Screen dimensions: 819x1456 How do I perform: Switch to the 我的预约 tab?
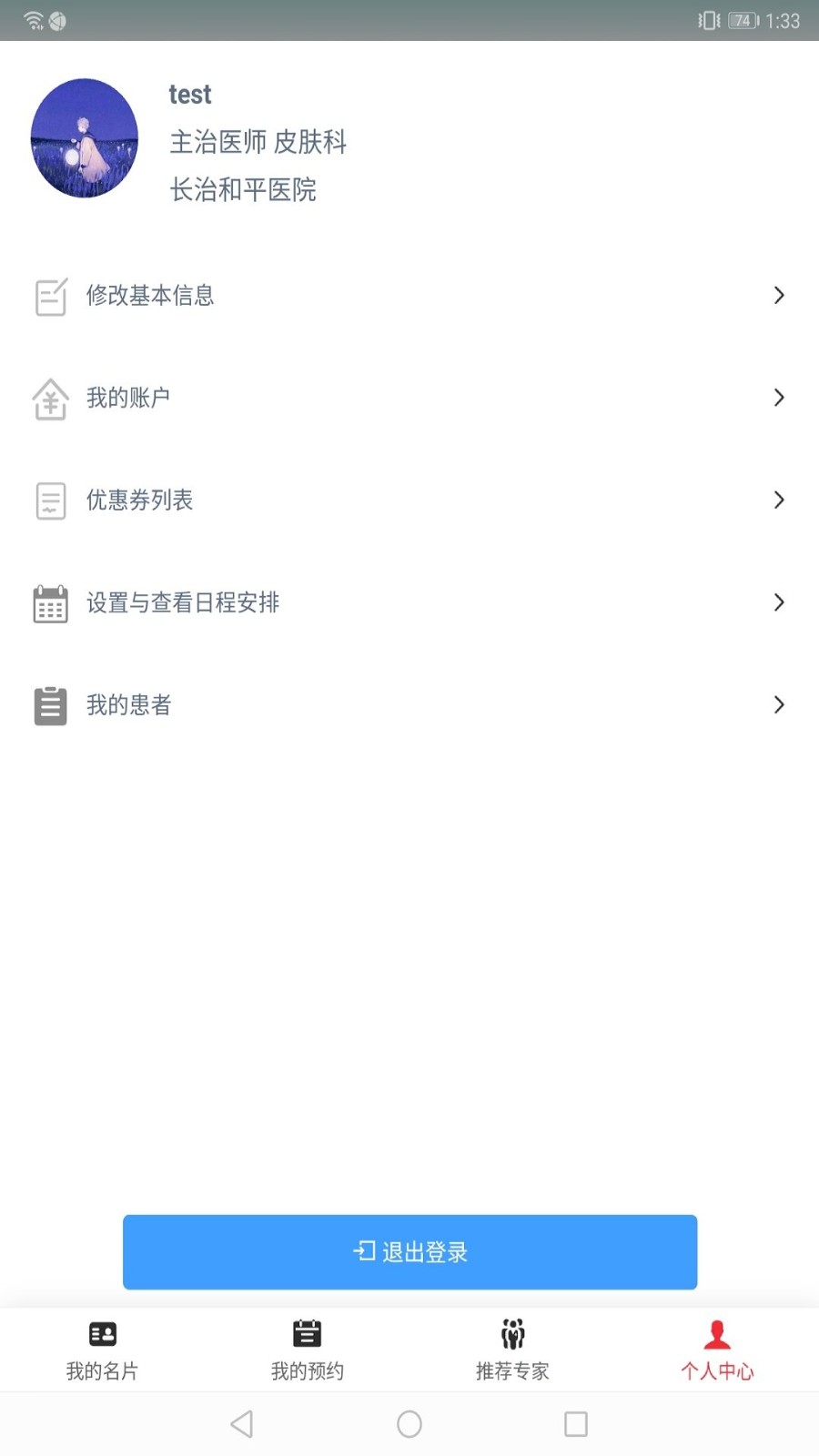(x=307, y=1350)
